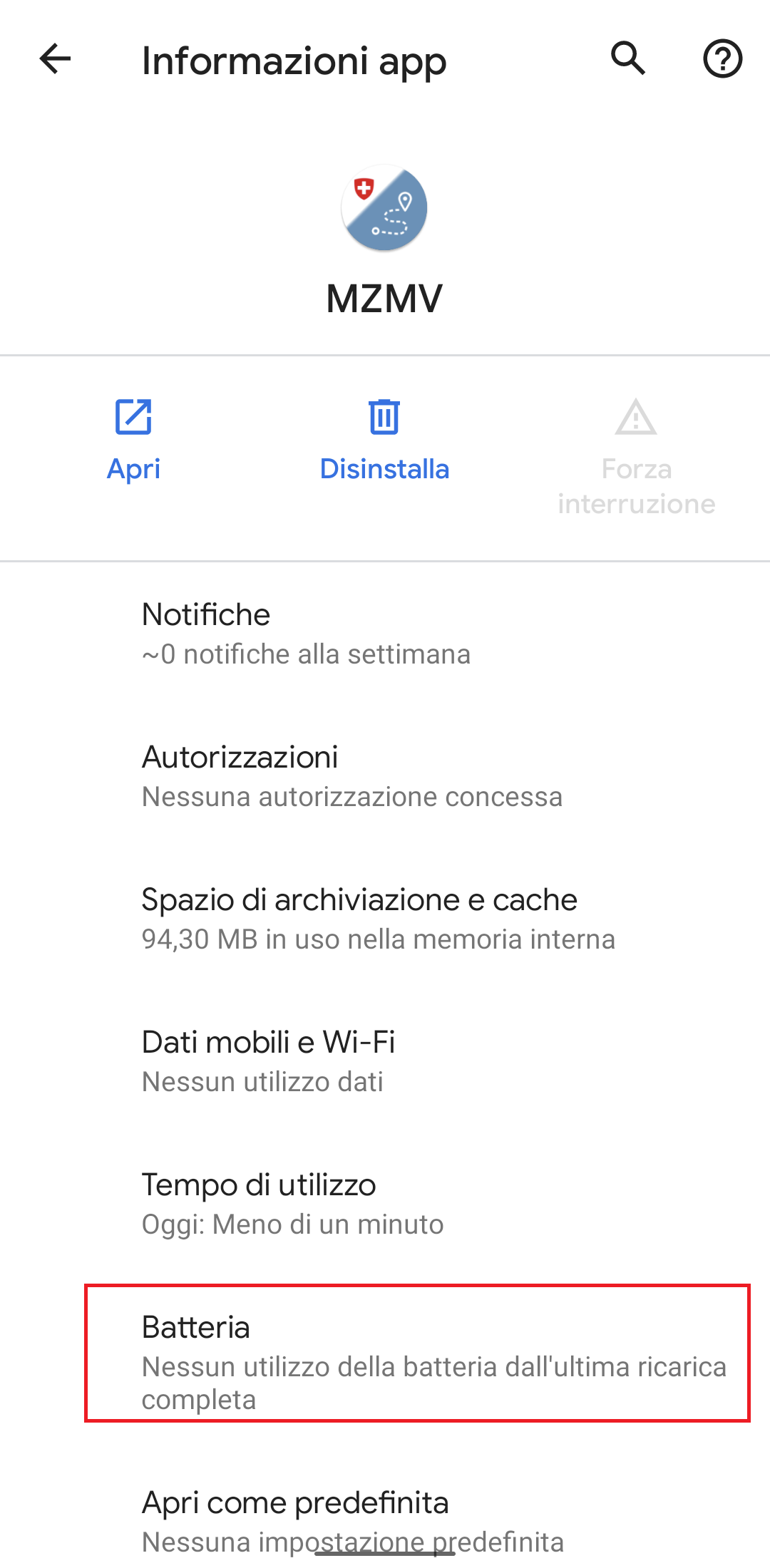Tap Apri to open MZMV
Screen dimensions: 770x1568
[x=133, y=440]
